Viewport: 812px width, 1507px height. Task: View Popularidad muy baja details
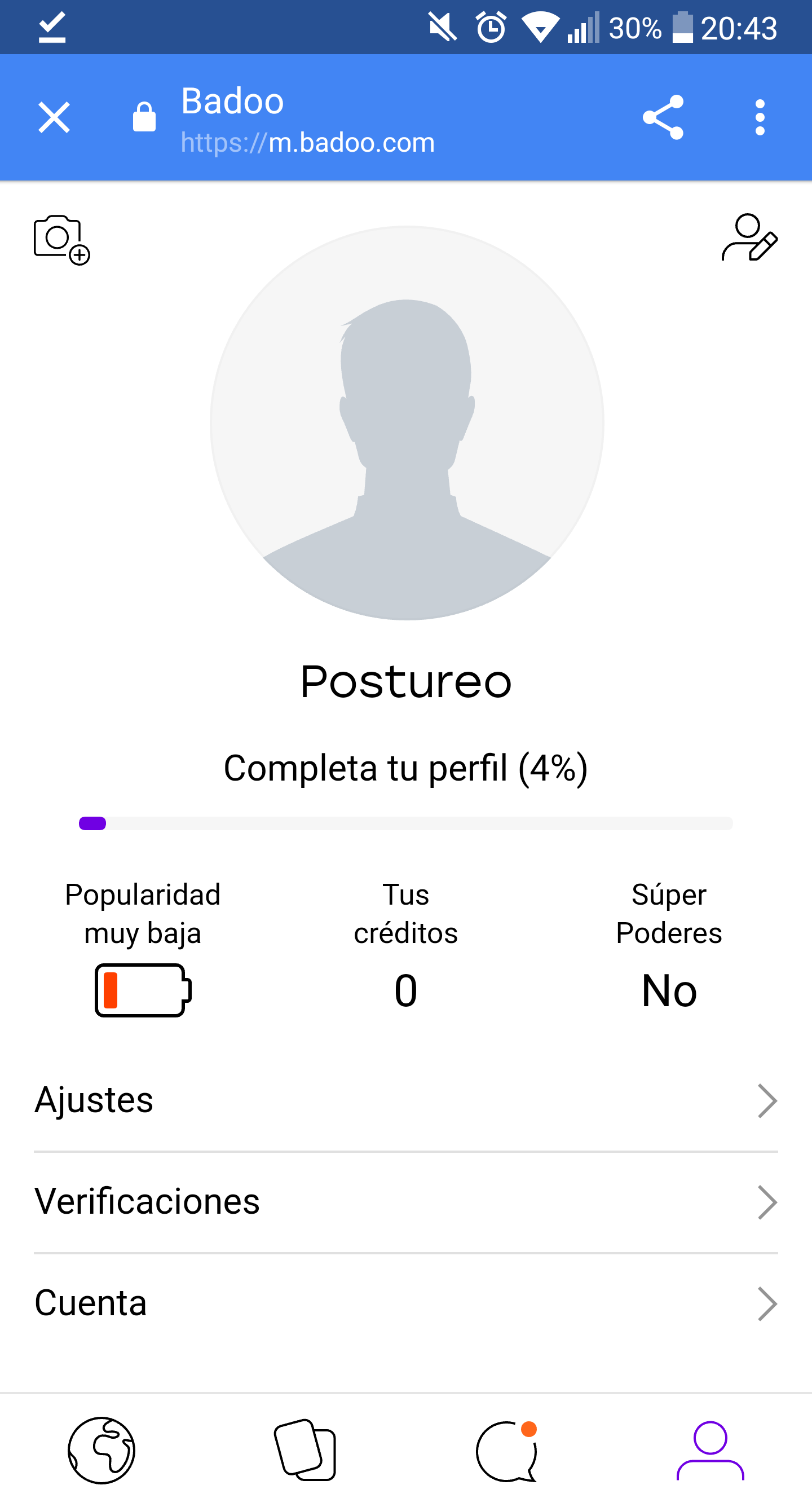[x=143, y=949]
